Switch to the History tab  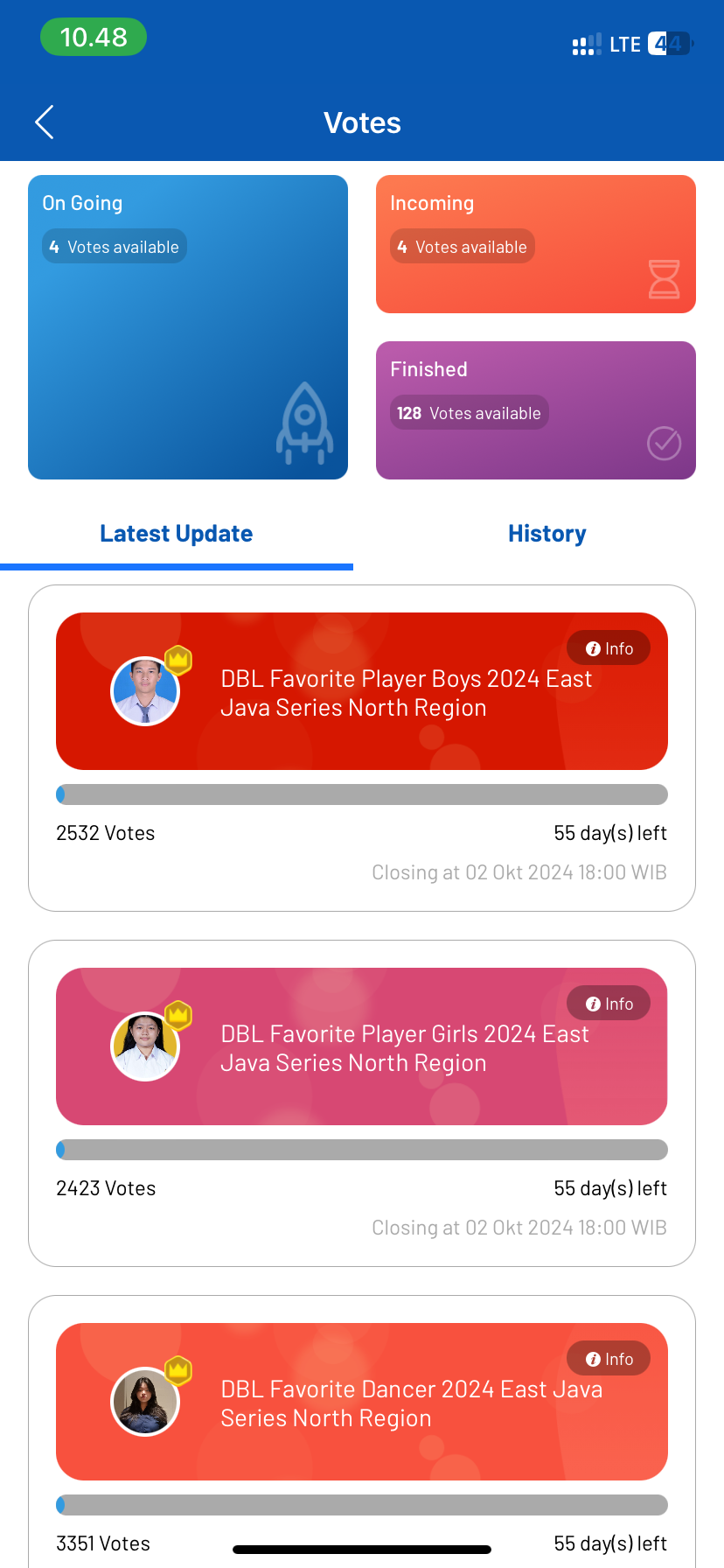click(x=546, y=534)
